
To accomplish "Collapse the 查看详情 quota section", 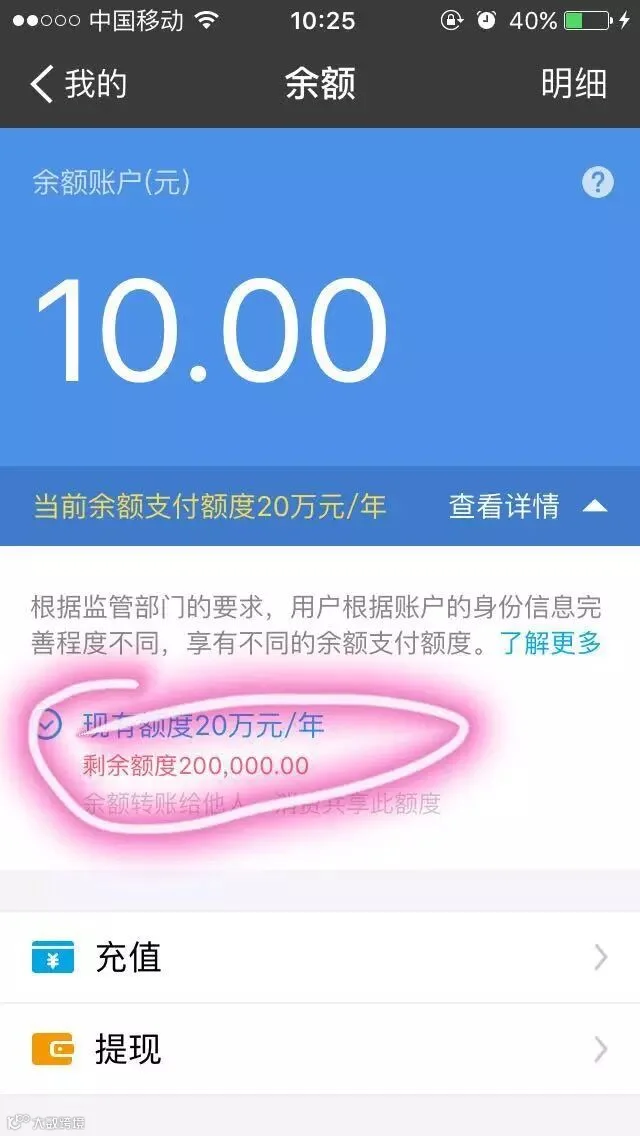I will (528, 506).
